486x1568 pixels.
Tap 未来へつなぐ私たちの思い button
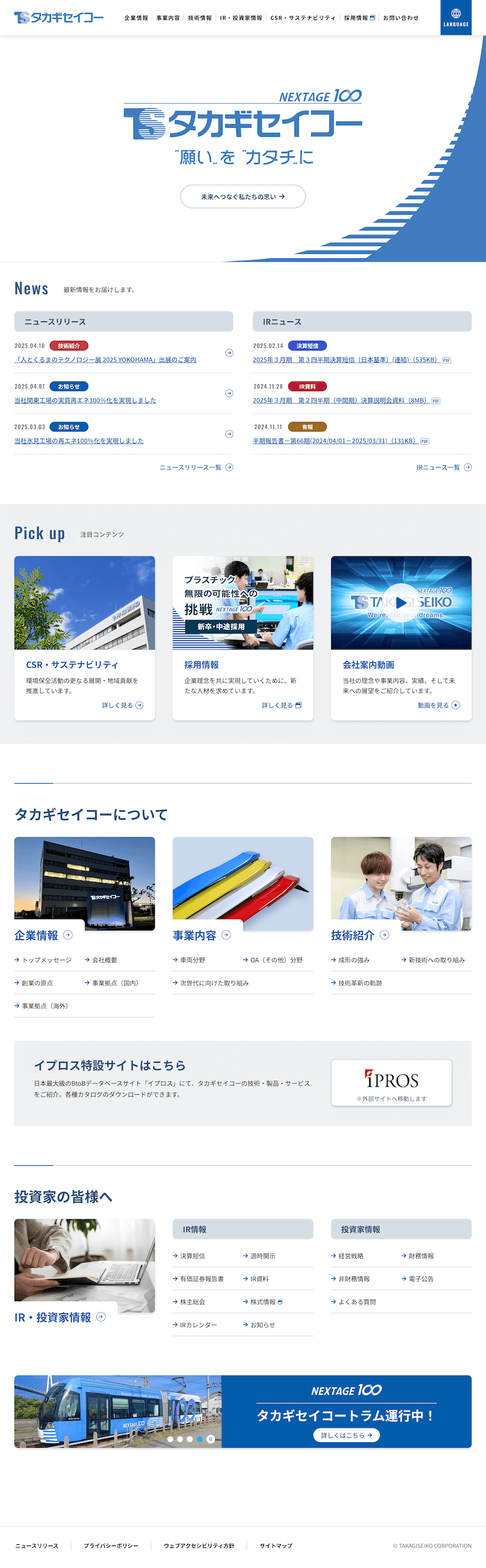click(242, 197)
